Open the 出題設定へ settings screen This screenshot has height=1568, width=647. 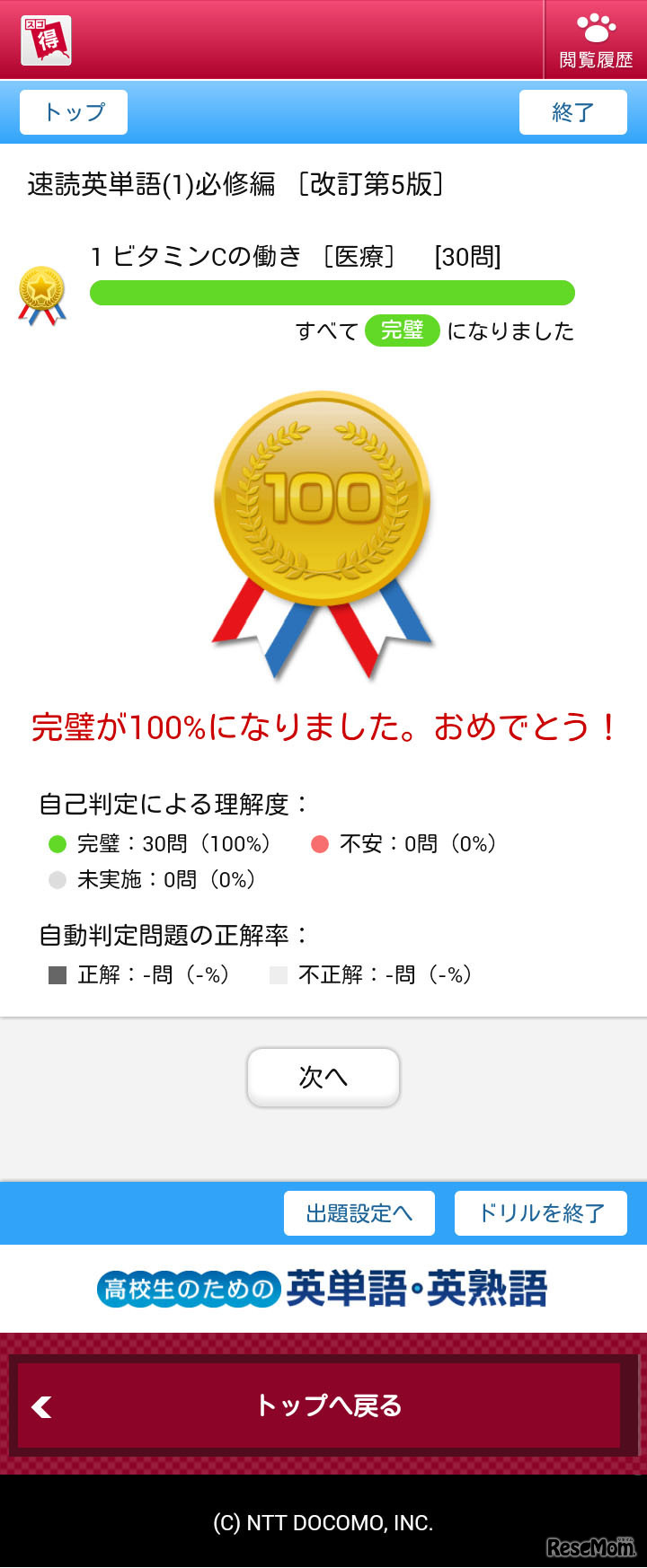[x=358, y=1212]
